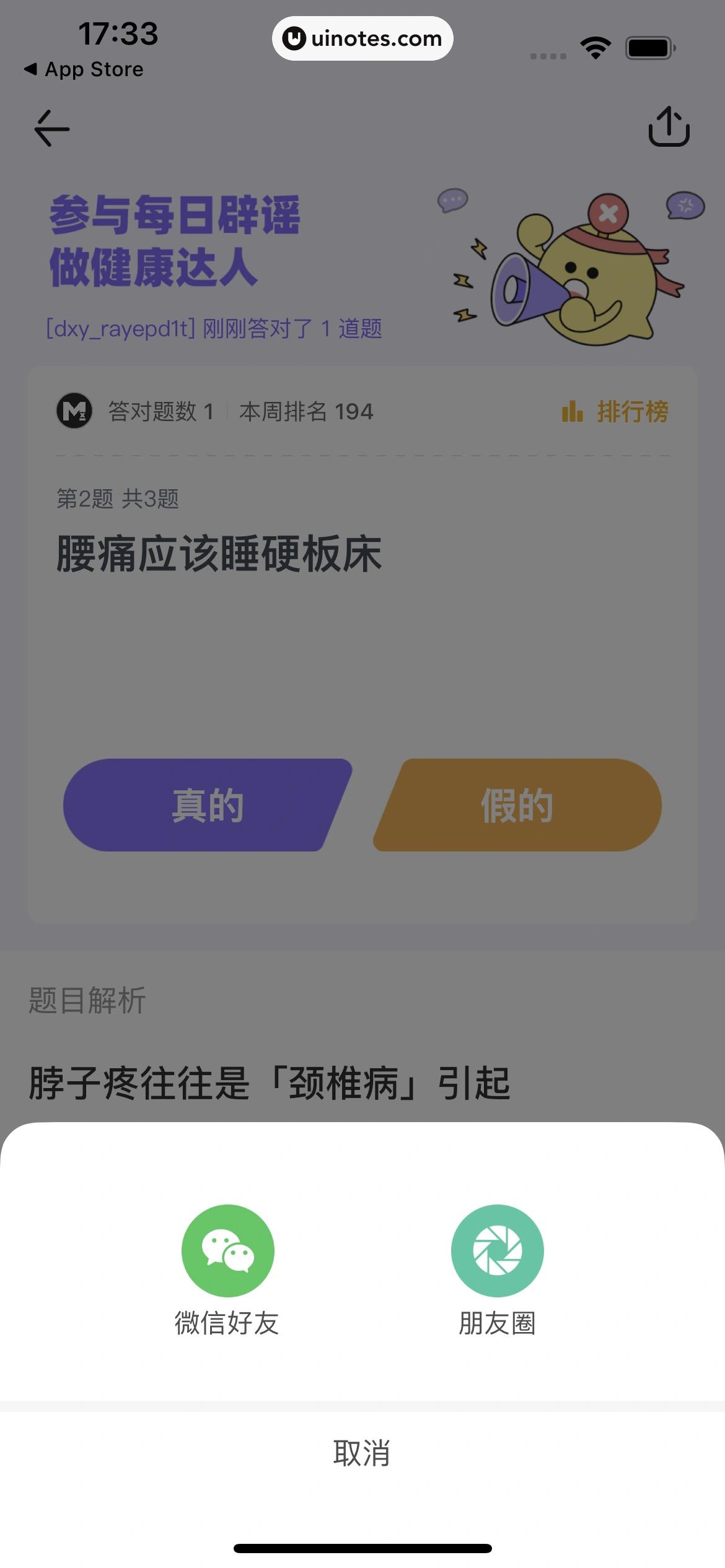
Task: Share to 微信好友 using the WeChat icon
Action: (x=227, y=1250)
